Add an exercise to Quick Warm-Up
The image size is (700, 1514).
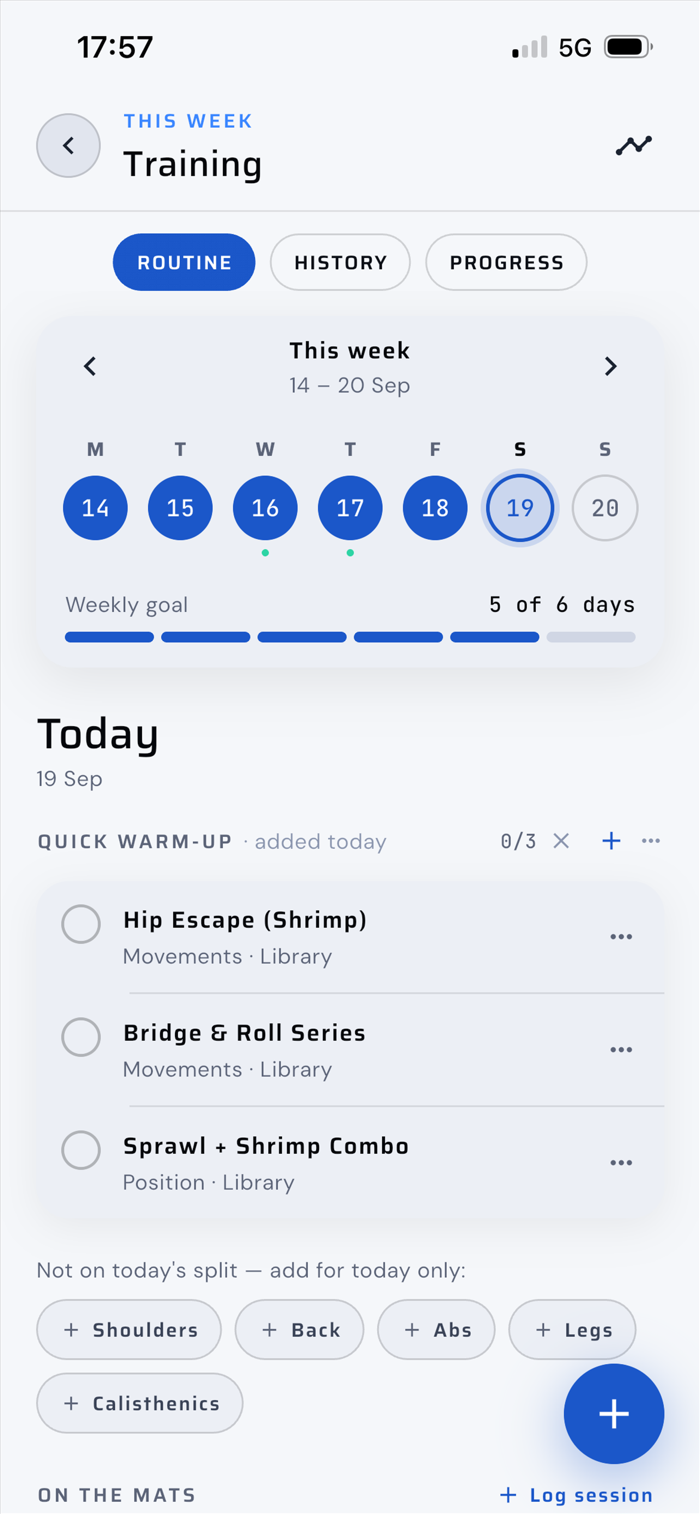611,841
